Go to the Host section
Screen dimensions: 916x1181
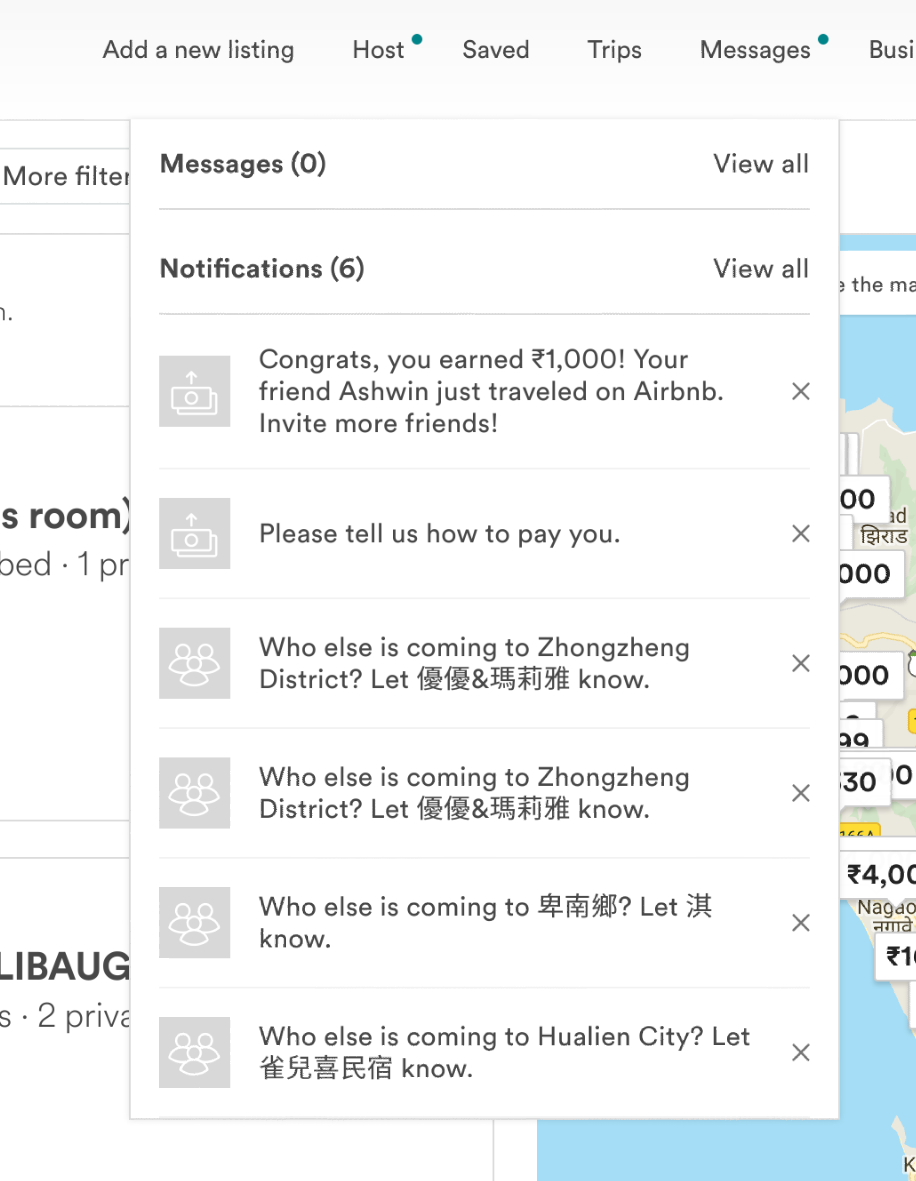pyautogui.click(x=378, y=50)
